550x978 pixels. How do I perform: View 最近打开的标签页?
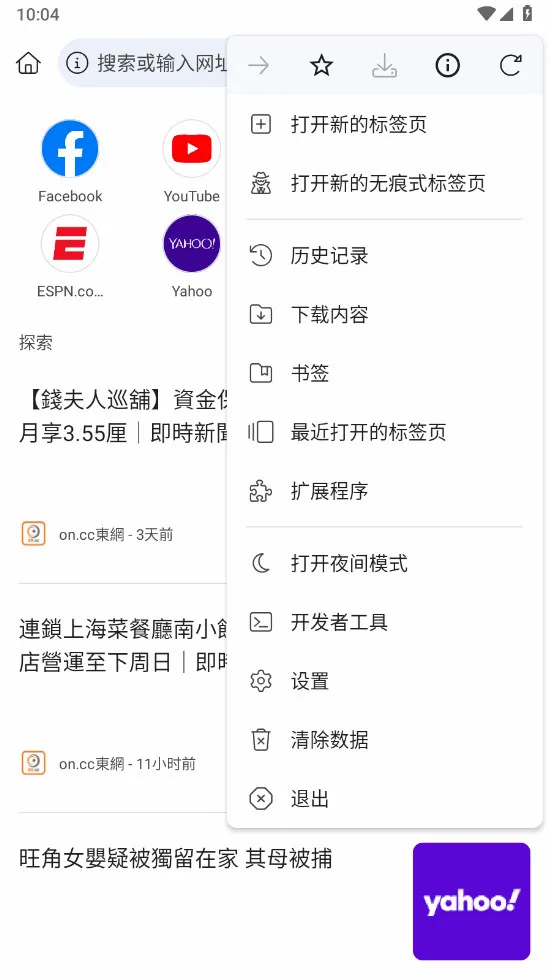tap(385, 432)
